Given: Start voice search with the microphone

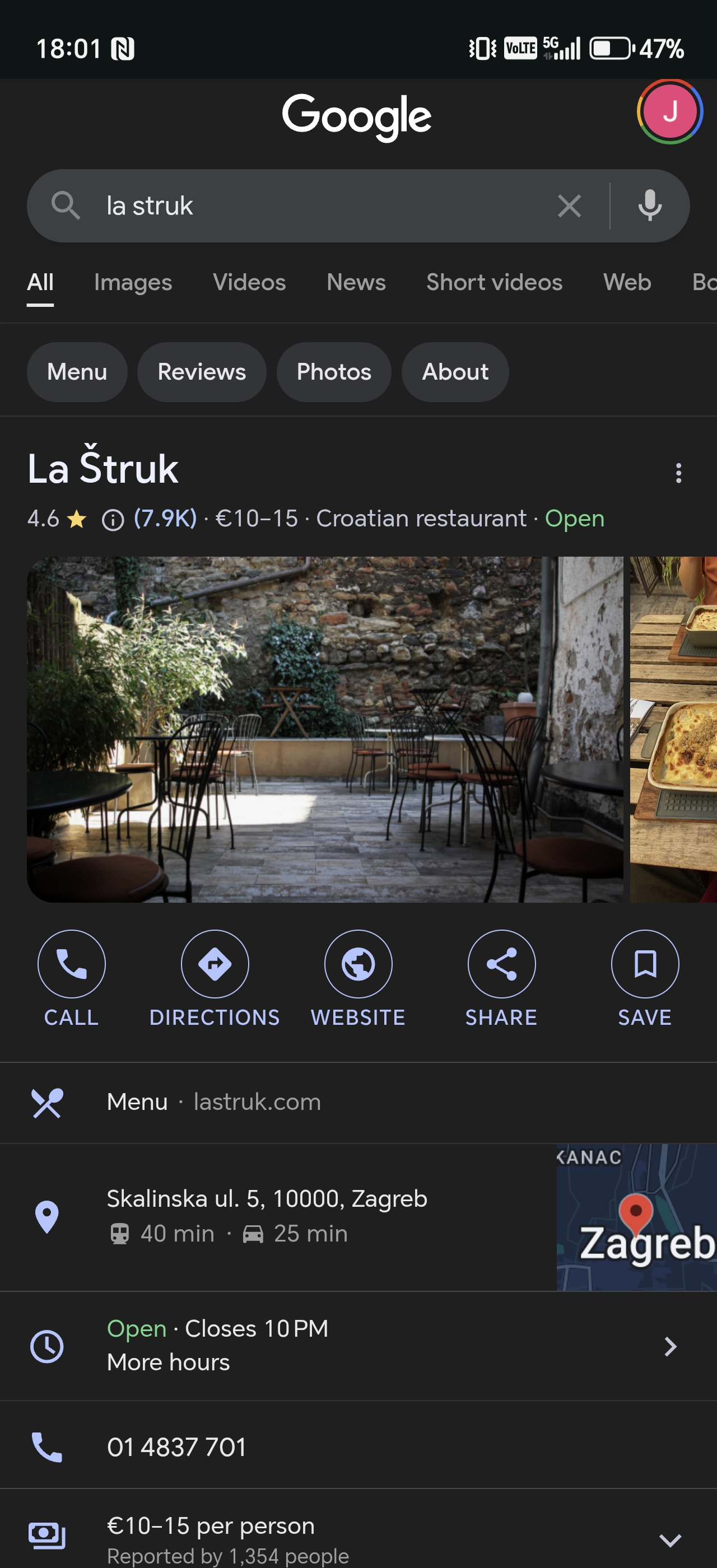Looking at the screenshot, I should (649, 206).
